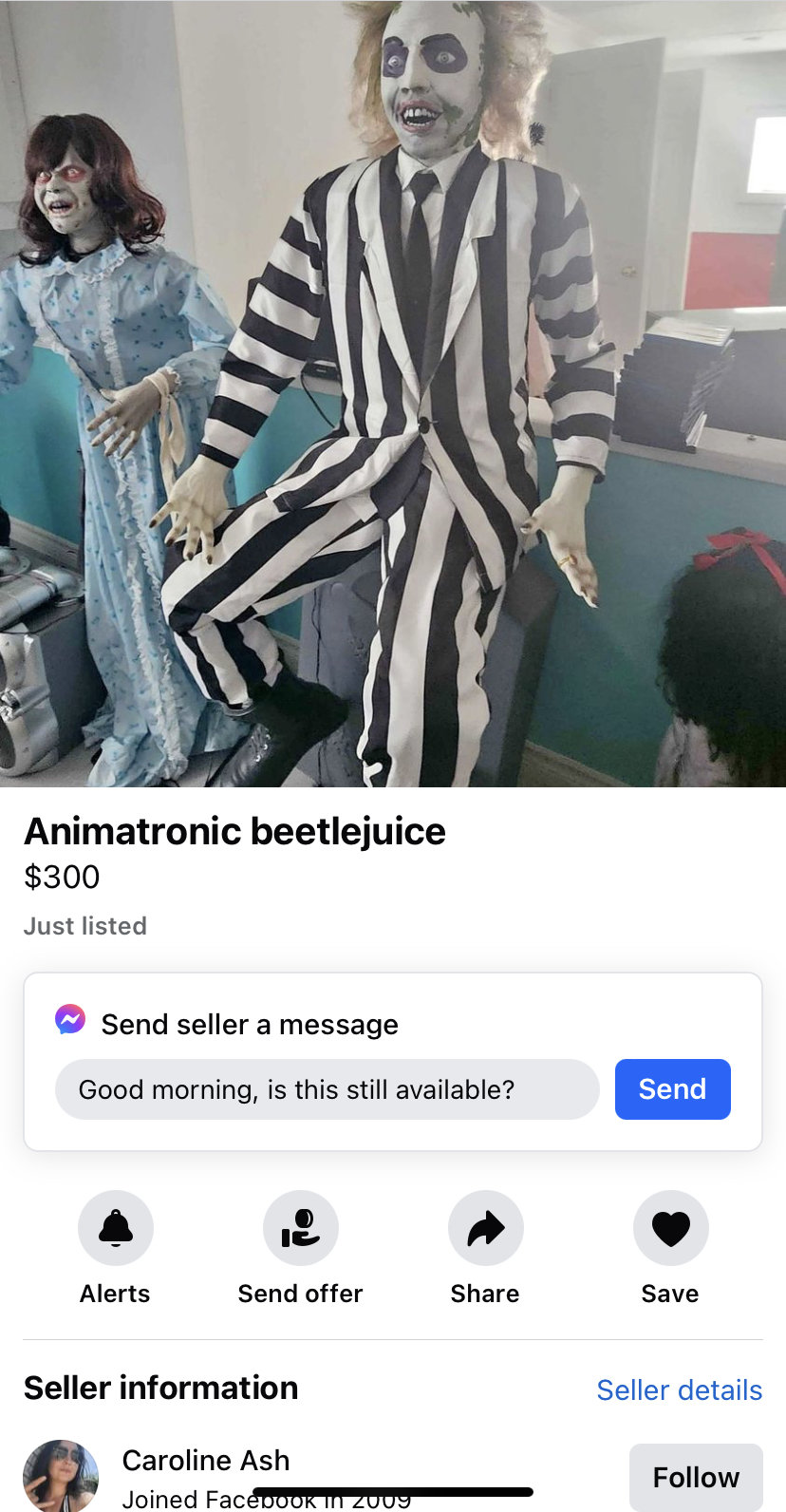
Task: Open Caroline Ash's seller profile
Action: click(206, 1461)
